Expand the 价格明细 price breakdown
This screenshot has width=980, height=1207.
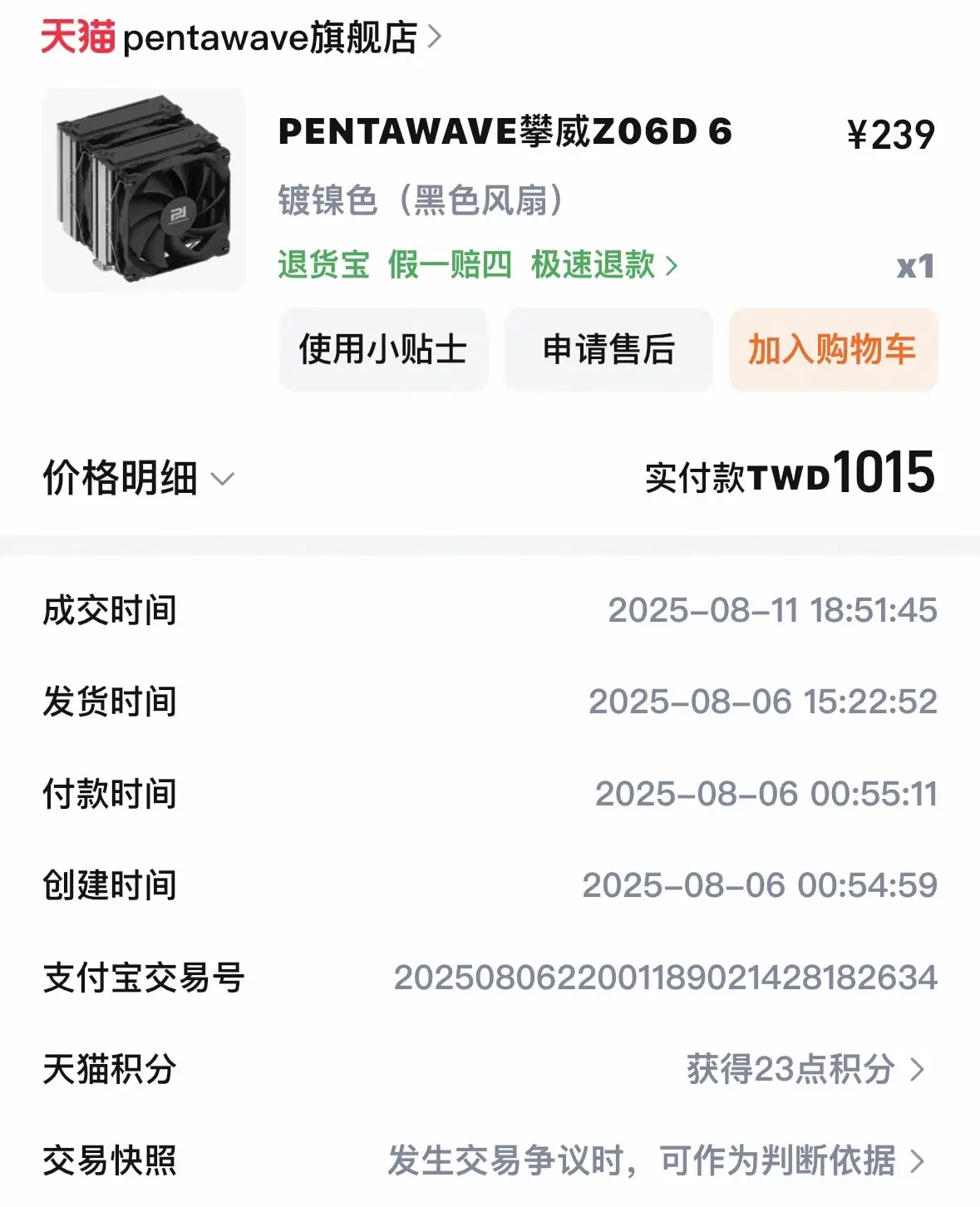(138, 478)
